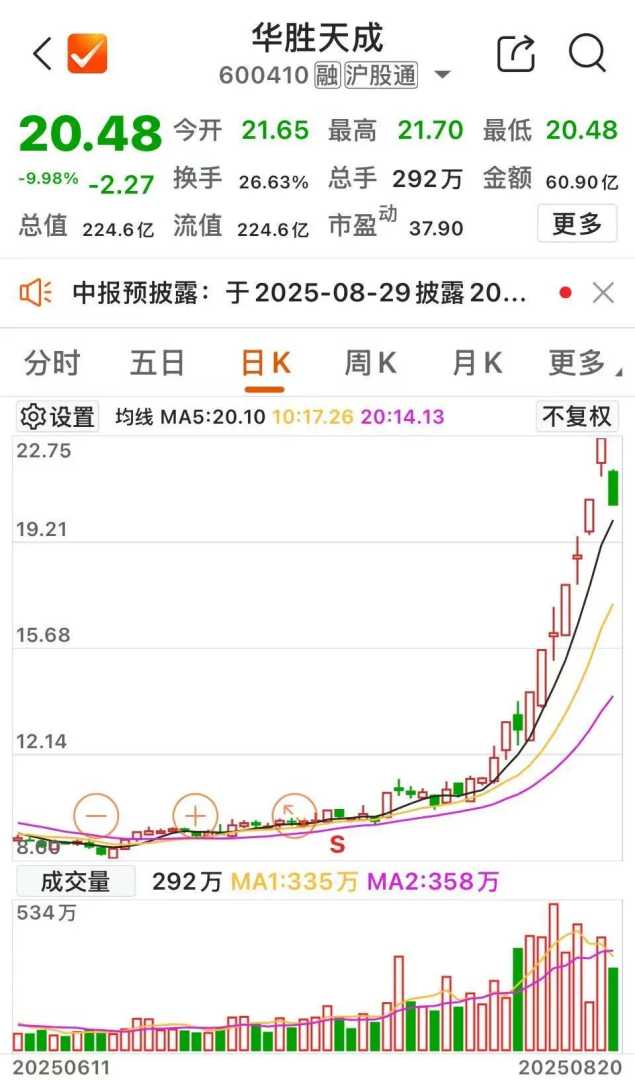Viewport: 635px width, 1080px height.
Task: Switch to the 分时 tab
Action: (x=52, y=363)
